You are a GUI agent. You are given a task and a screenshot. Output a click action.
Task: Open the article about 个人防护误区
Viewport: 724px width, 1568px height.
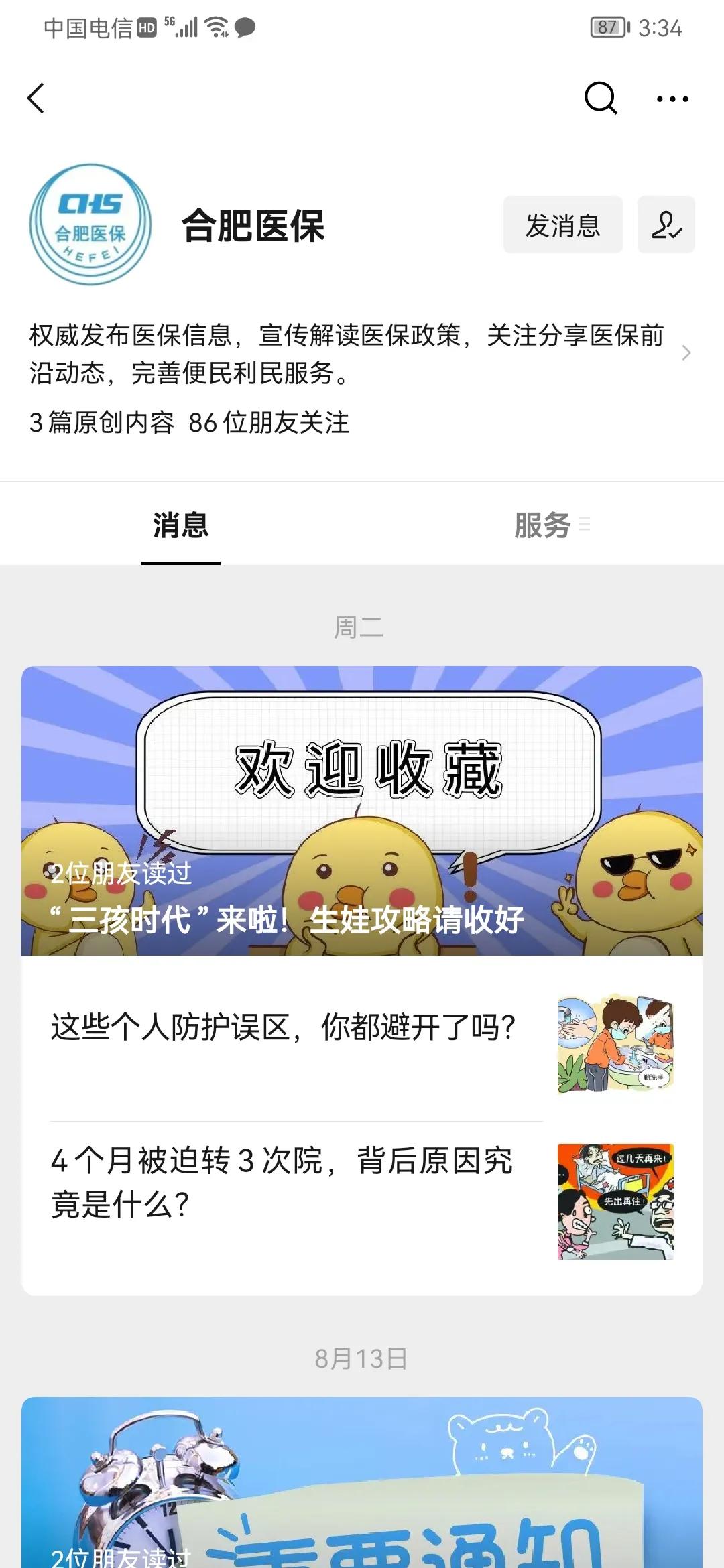coord(282,1030)
